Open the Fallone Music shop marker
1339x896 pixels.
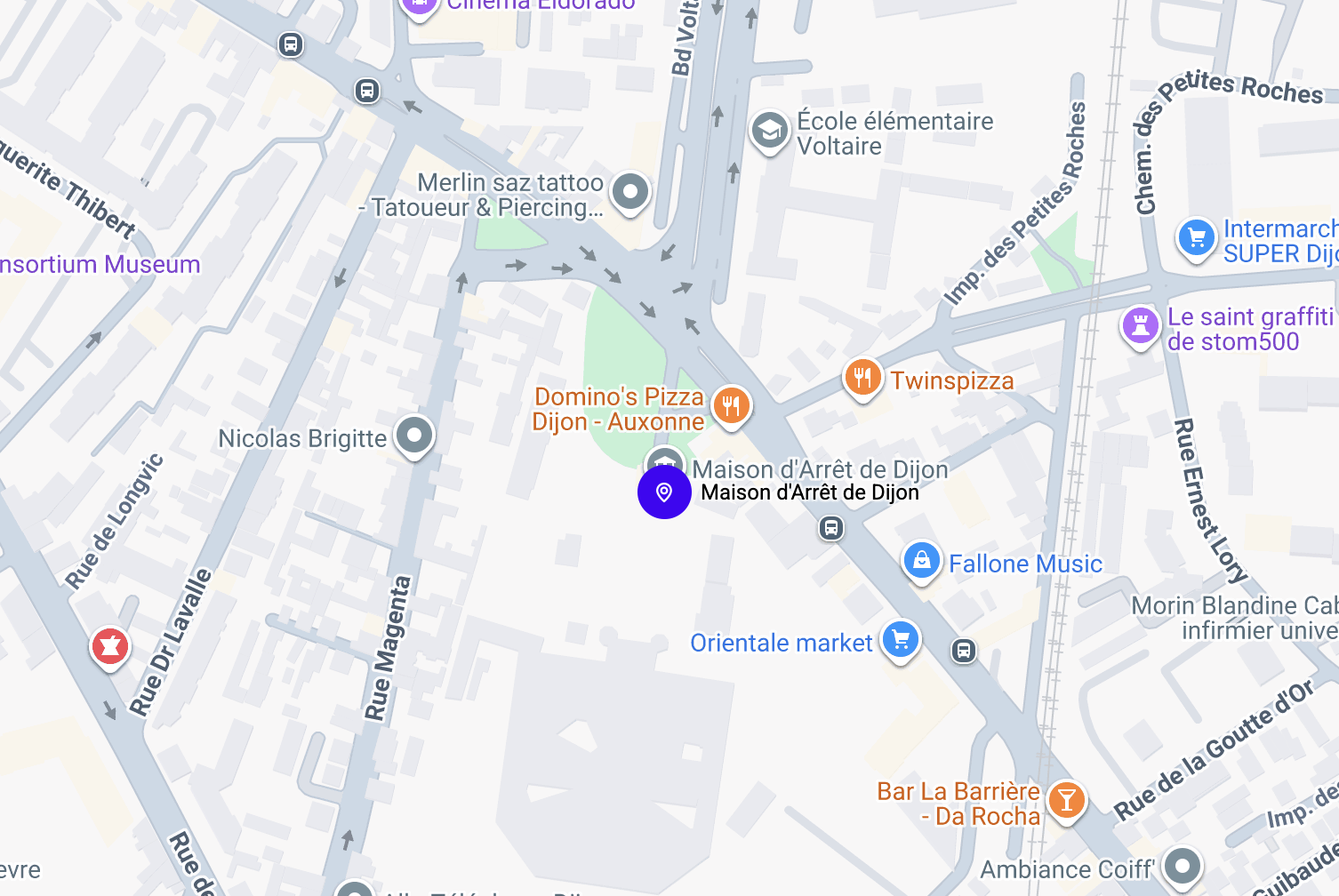922,562
